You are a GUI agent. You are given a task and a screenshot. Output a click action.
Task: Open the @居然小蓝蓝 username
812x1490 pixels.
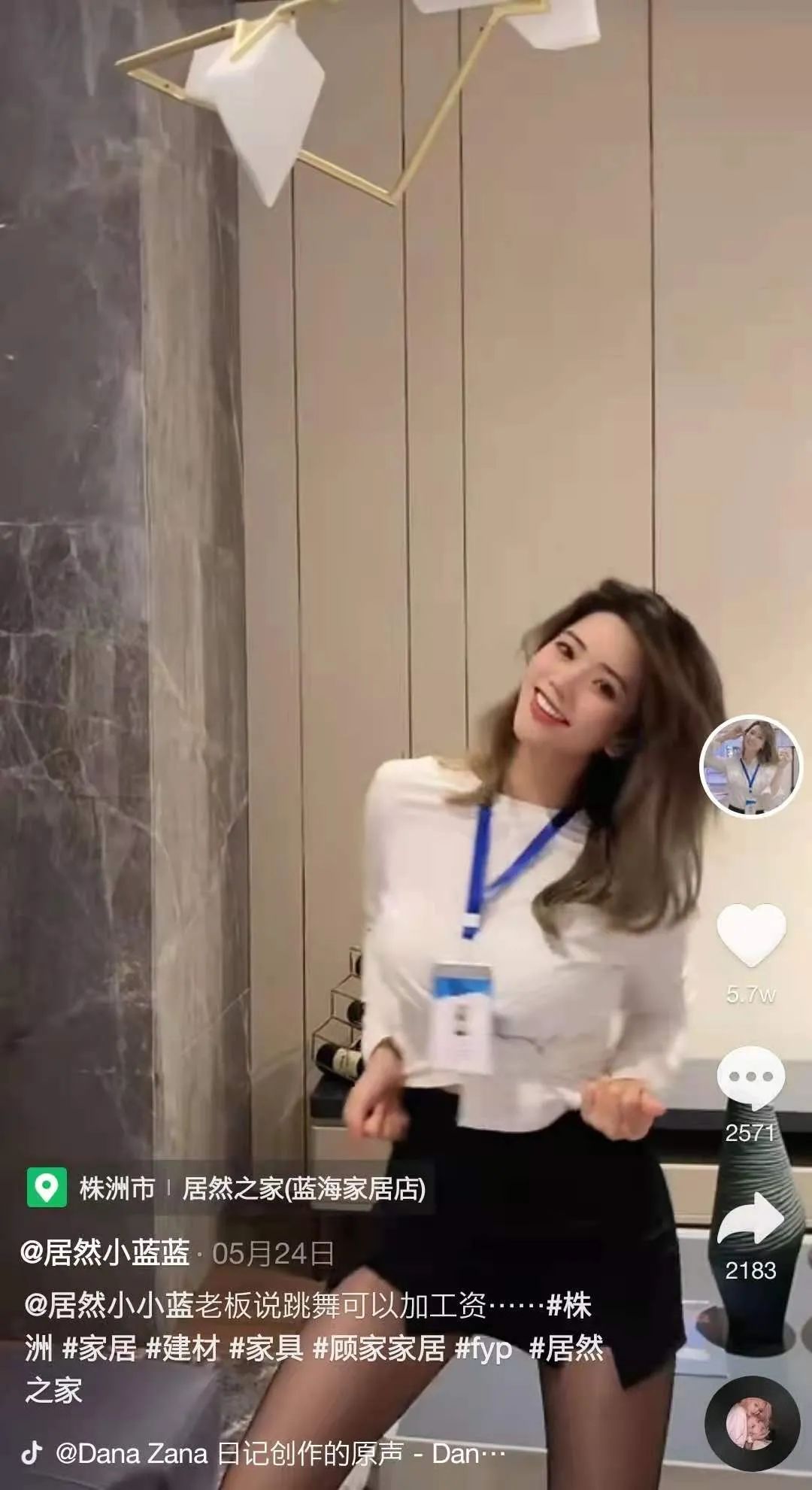pyautogui.click(x=105, y=1254)
